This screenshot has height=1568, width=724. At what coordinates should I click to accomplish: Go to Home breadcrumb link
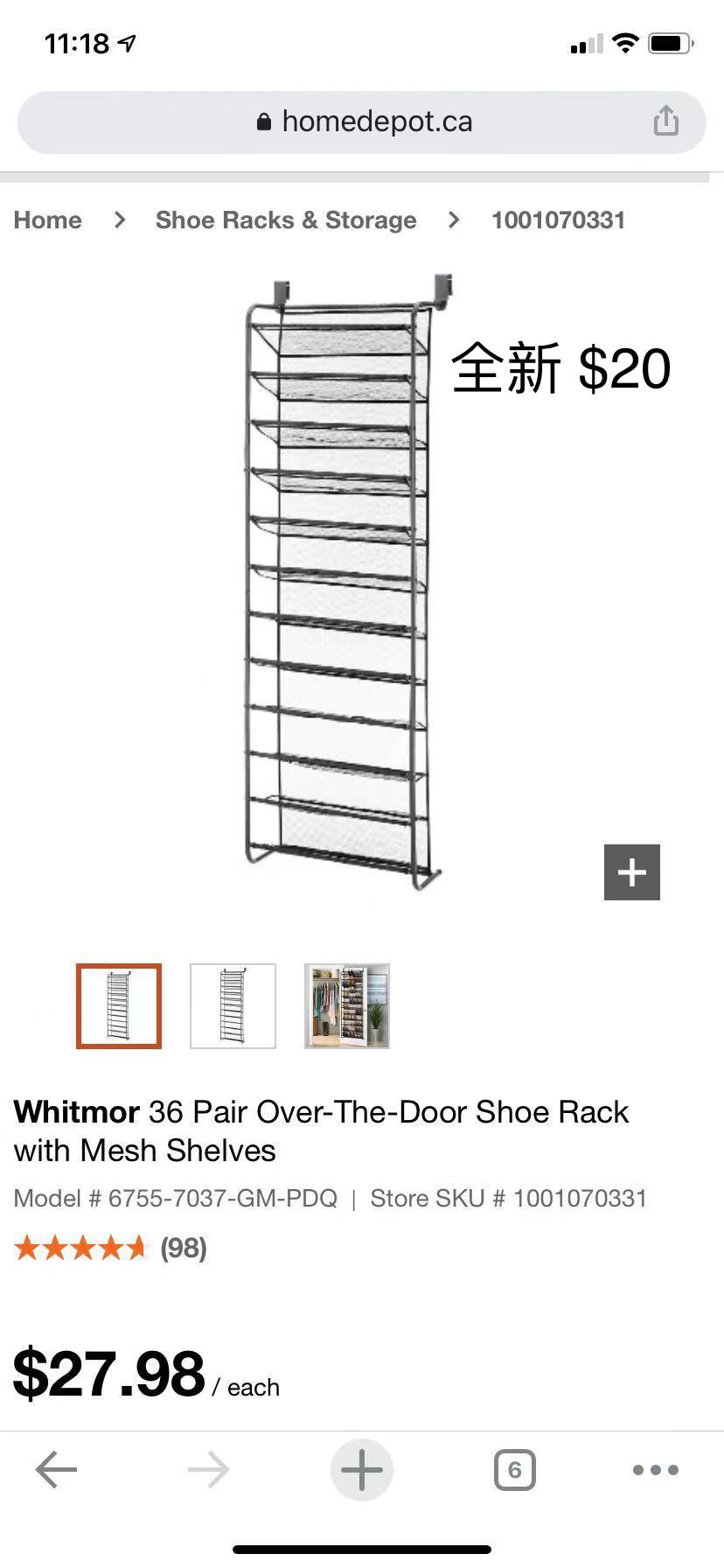pyautogui.click(x=47, y=220)
